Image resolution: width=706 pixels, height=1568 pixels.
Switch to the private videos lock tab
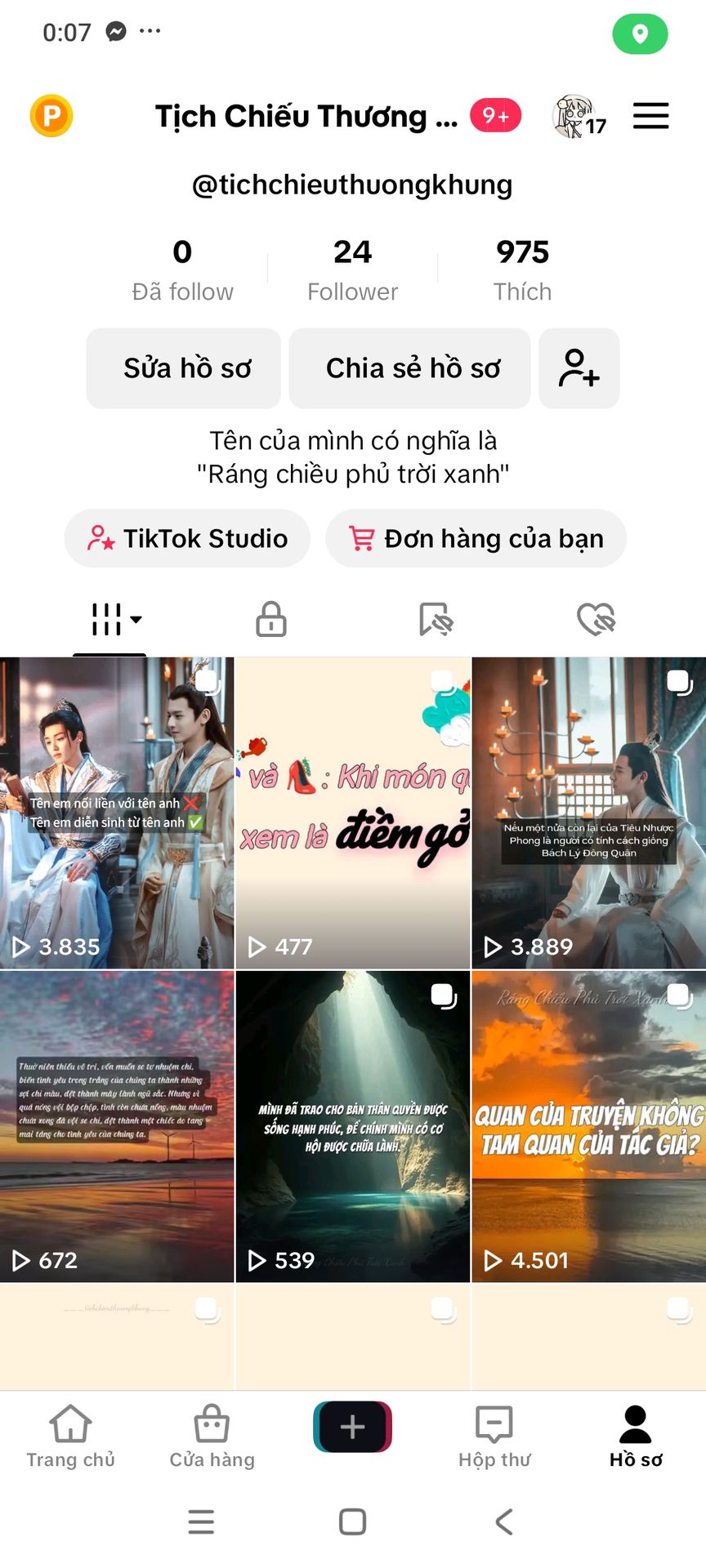pos(271,619)
